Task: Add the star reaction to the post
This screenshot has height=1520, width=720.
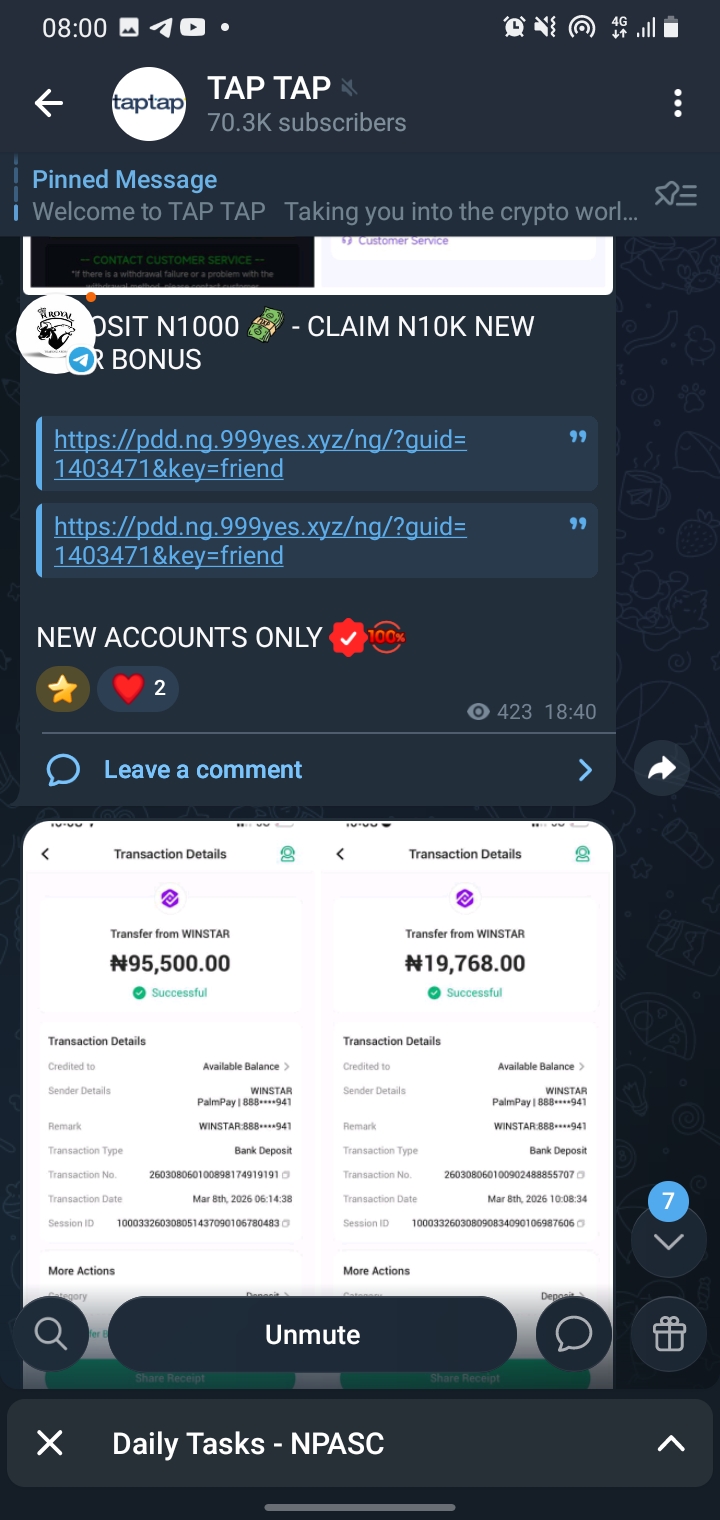Action: [63, 689]
